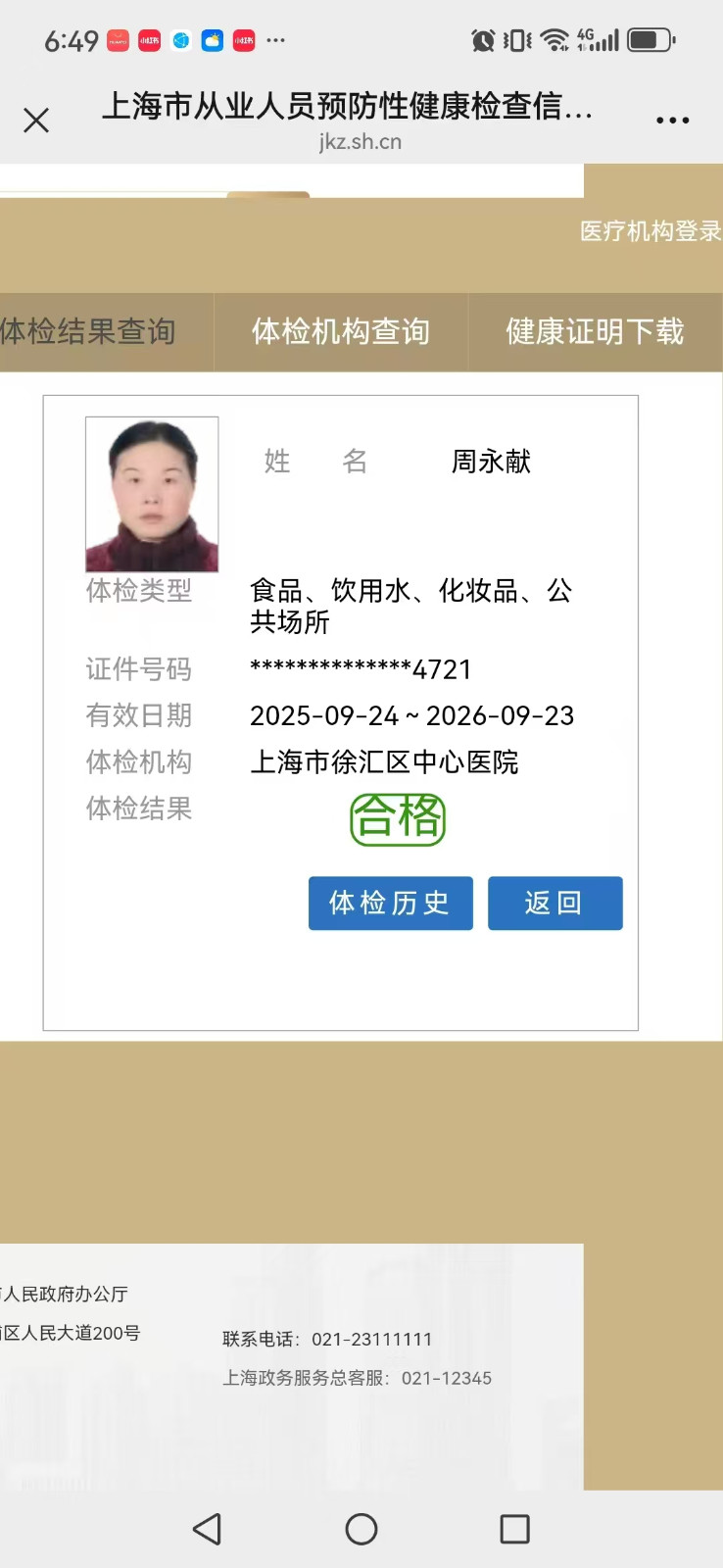The image size is (723, 1568).
Task: Switch to 体检机构查询 tab
Action: click(341, 331)
